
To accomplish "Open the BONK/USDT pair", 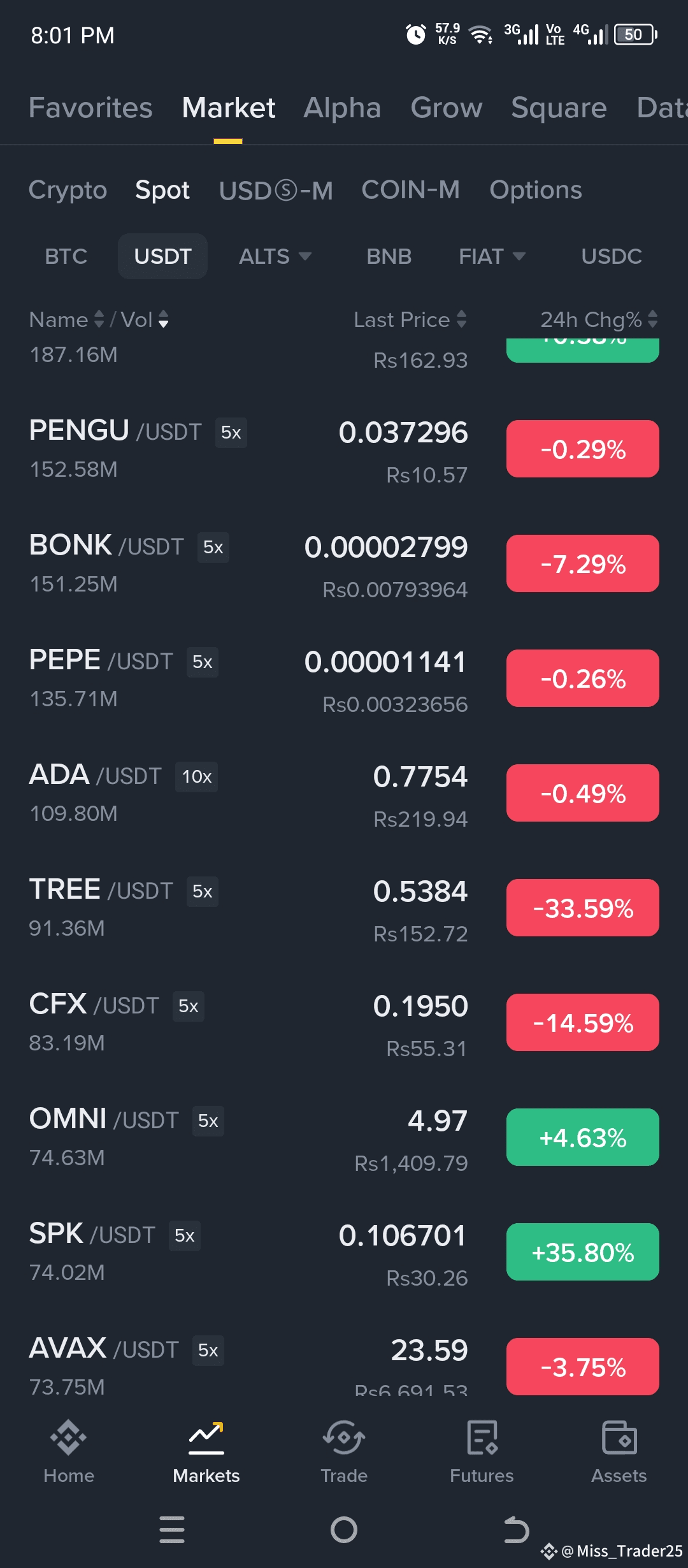I will coord(344,564).
